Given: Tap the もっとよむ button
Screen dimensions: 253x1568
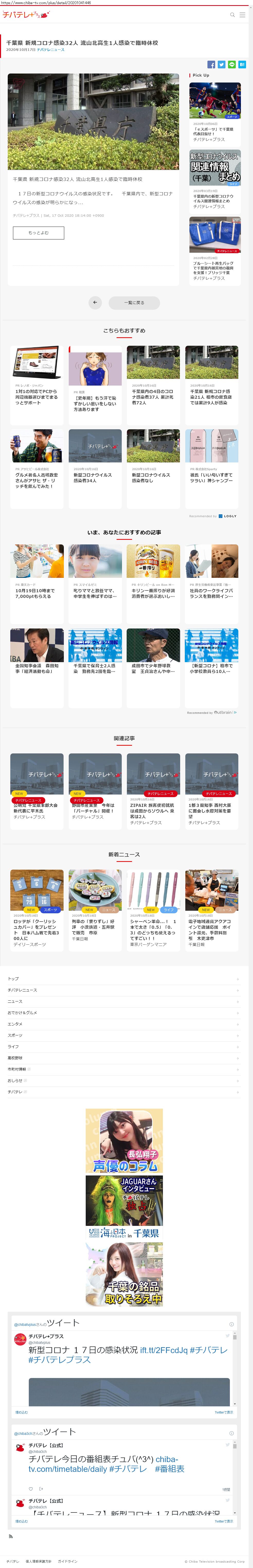Looking at the screenshot, I should click(x=38, y=233).
